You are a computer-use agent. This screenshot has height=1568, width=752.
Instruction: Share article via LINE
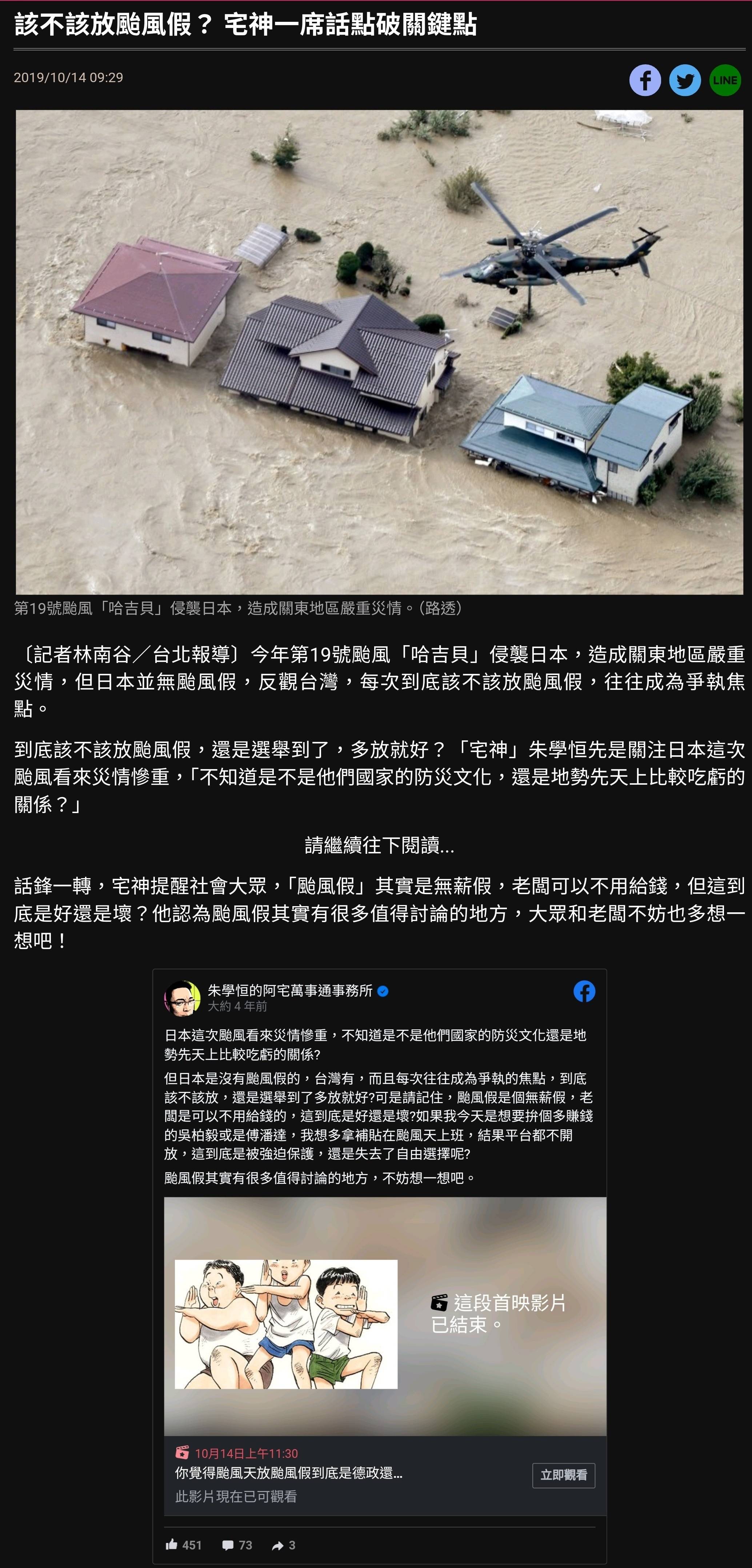point(725,80)
